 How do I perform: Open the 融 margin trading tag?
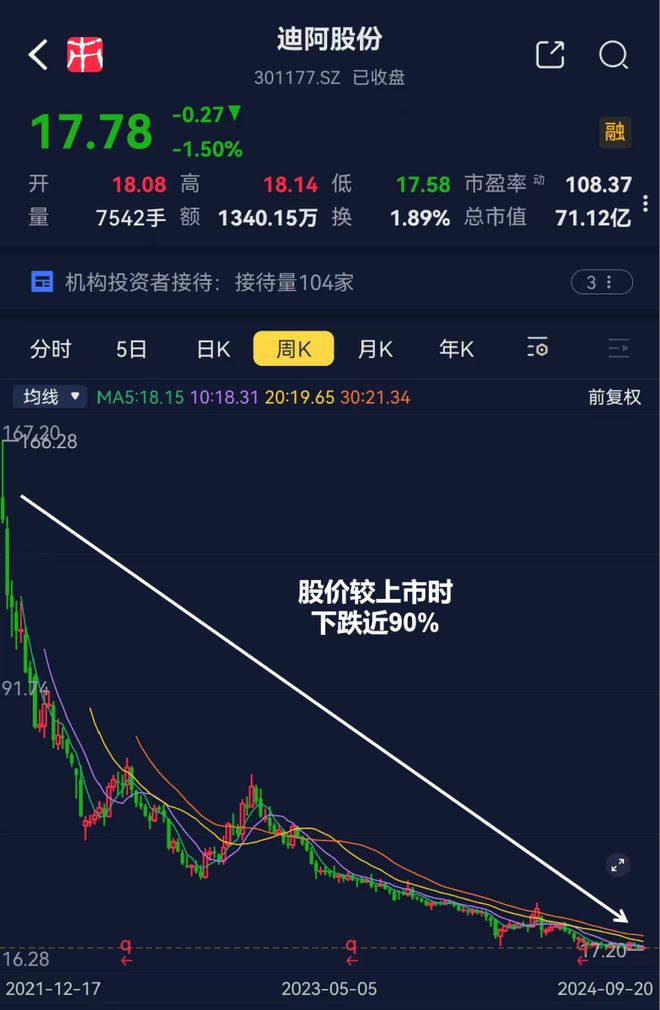coord(615,132)
